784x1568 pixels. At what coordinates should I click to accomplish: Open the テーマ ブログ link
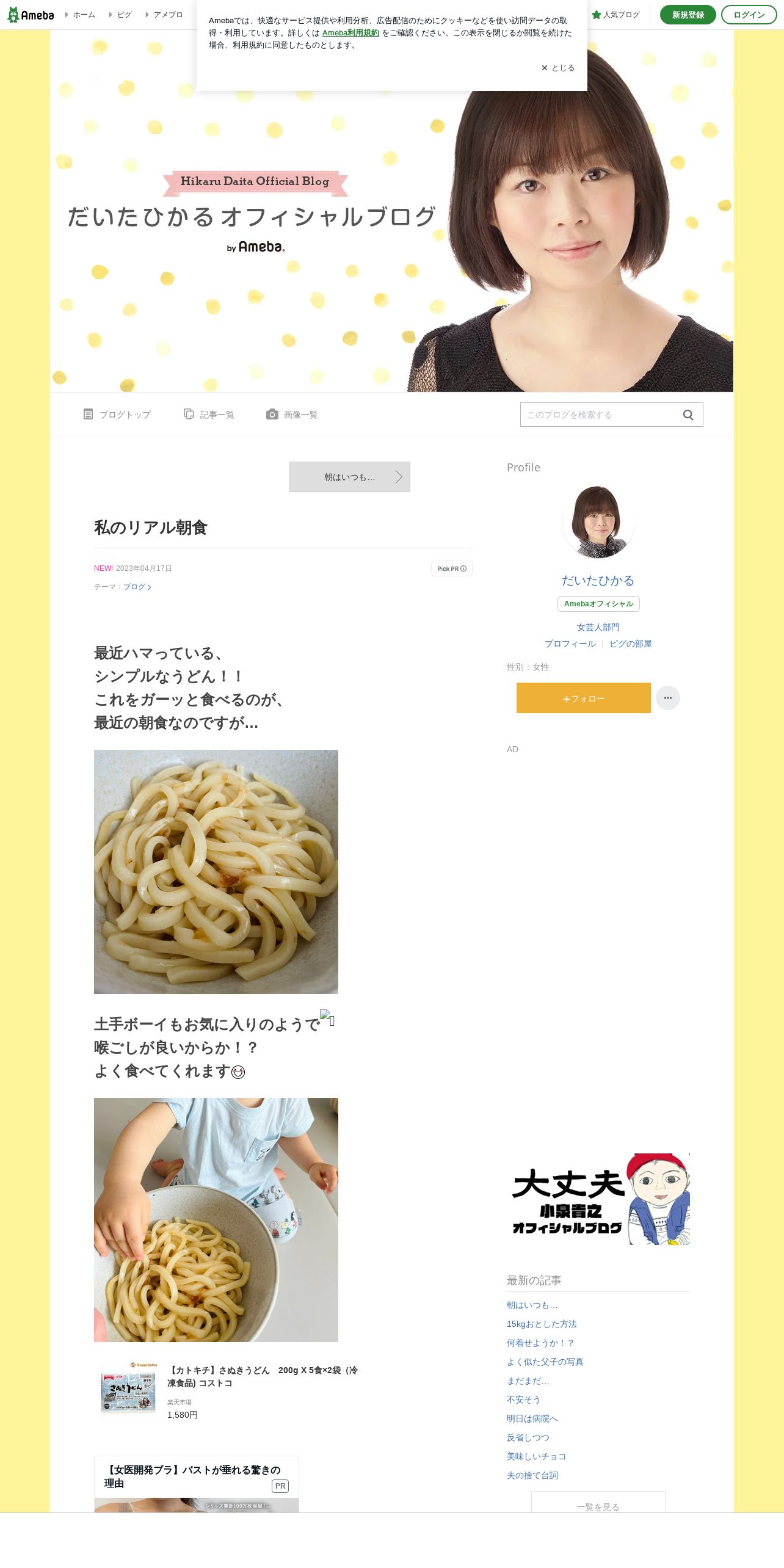point(137,587)
